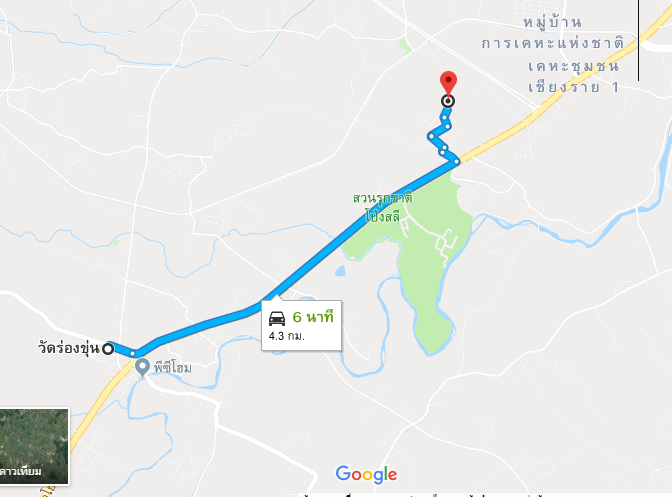Tap the วัดร่องขุ่น origin marker

click(108, 348)
